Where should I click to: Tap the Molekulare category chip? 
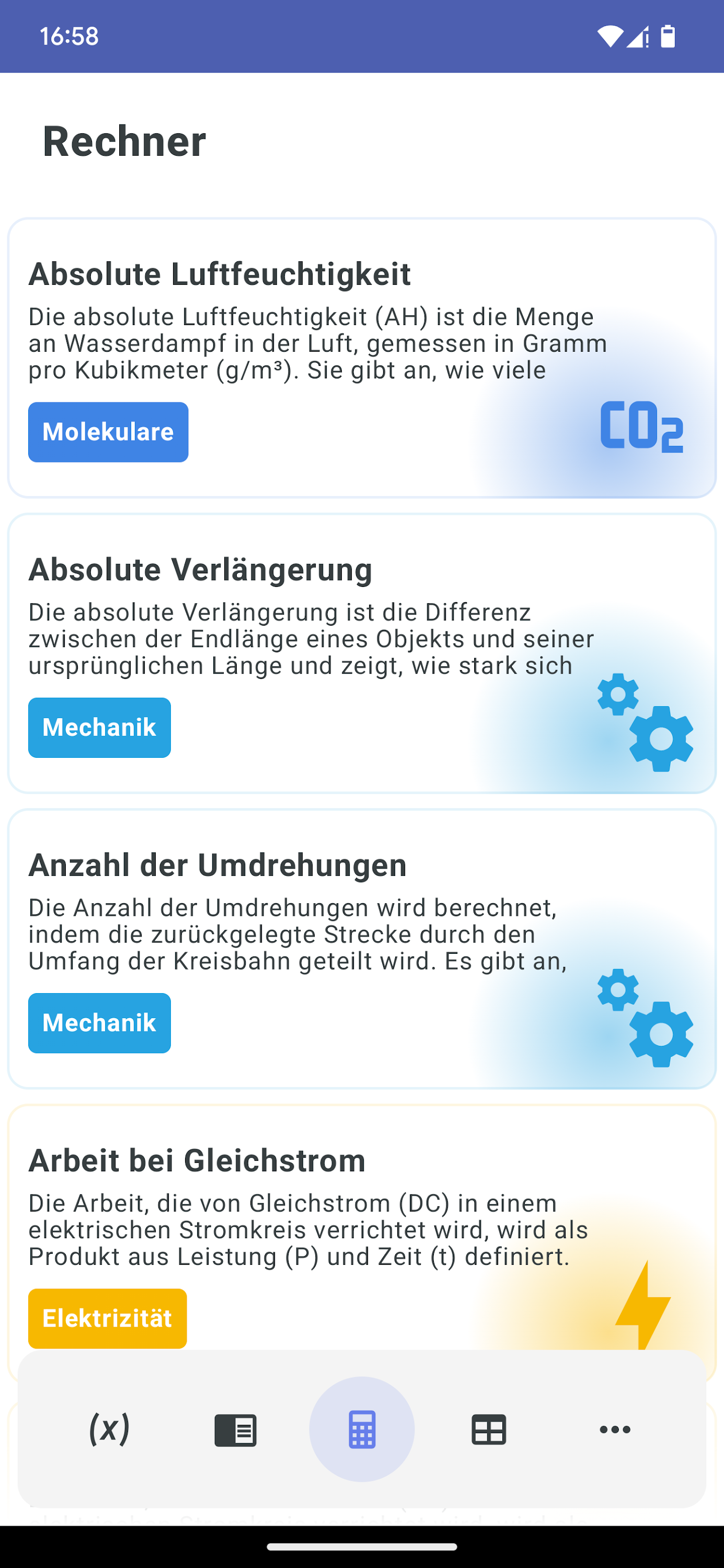coord(108,432)
